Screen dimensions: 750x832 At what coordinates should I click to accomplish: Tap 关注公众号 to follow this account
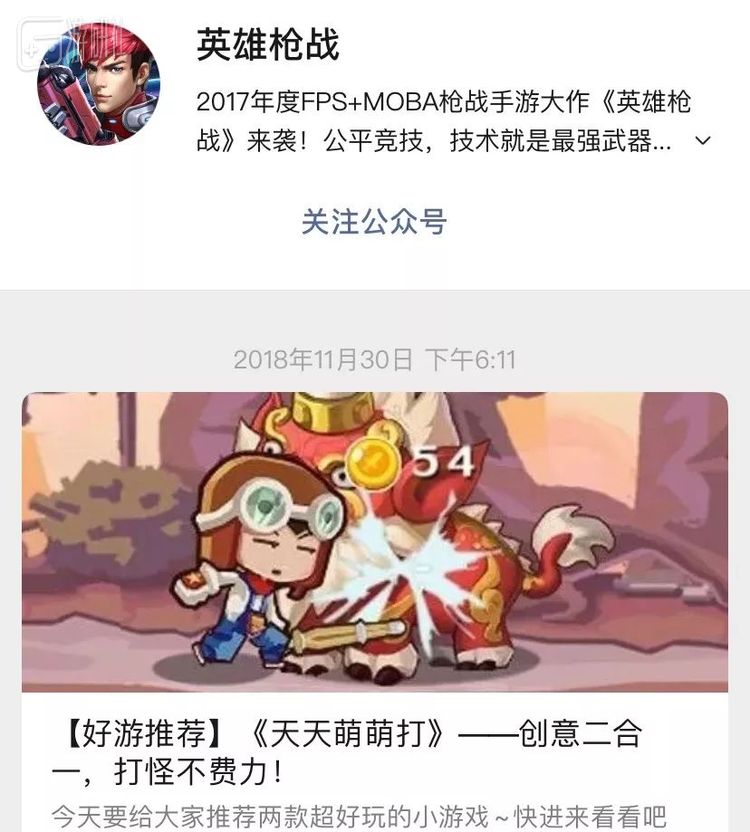click(374, 221)
